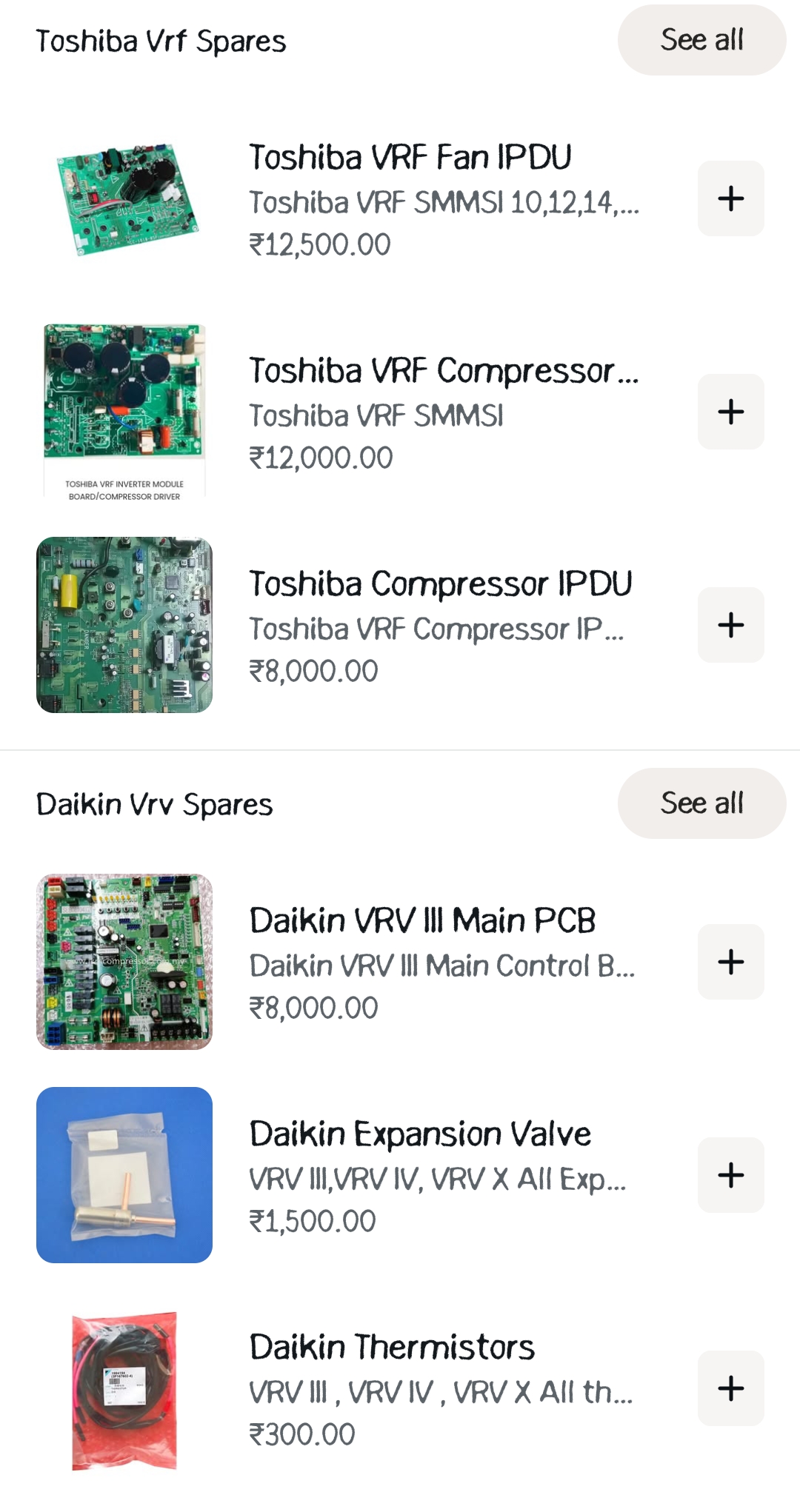The width and height of the screenshot is (800, 1512).
Task: Select the Daikin Thermistors product
Action: click(392, 1348)
